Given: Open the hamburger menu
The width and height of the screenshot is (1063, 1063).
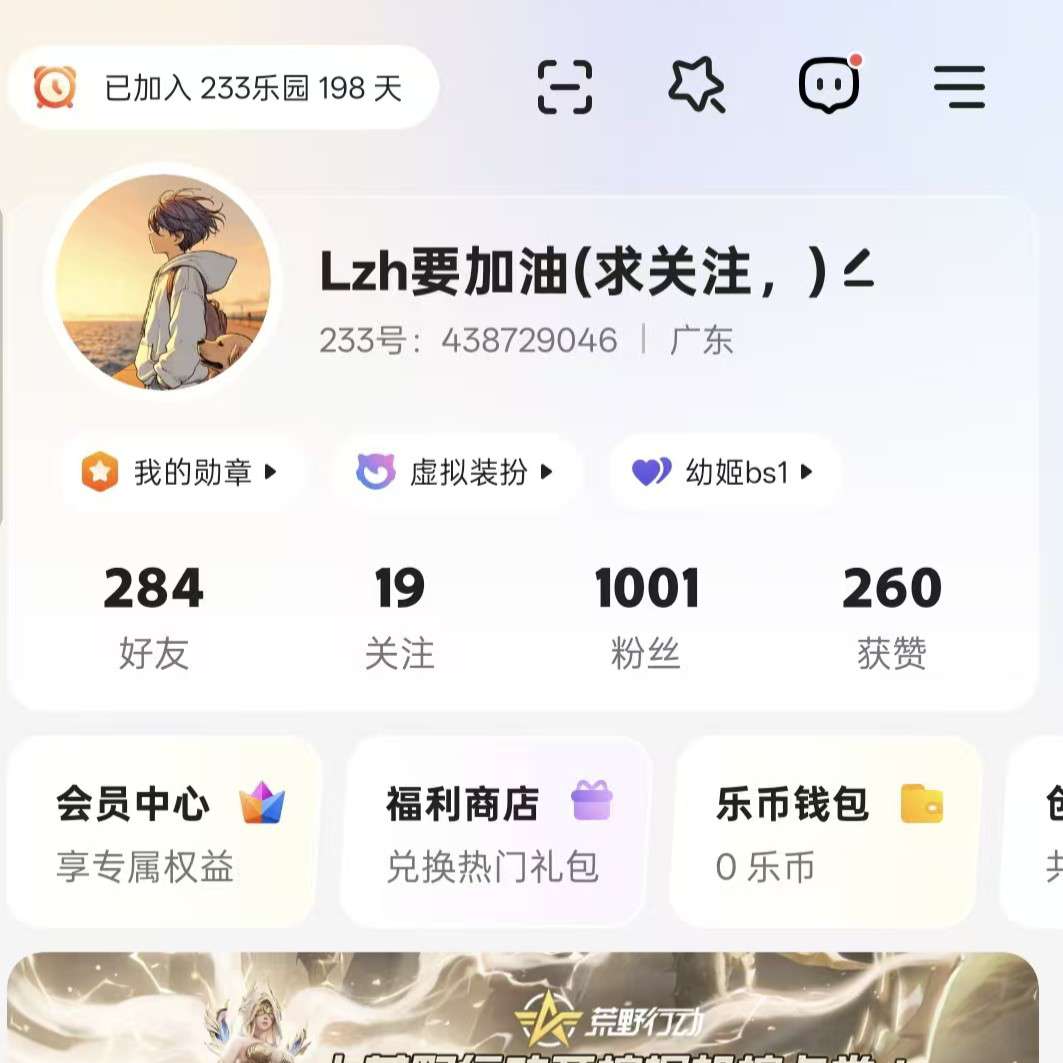Looking at the screenshot, I should click(959, 87).
